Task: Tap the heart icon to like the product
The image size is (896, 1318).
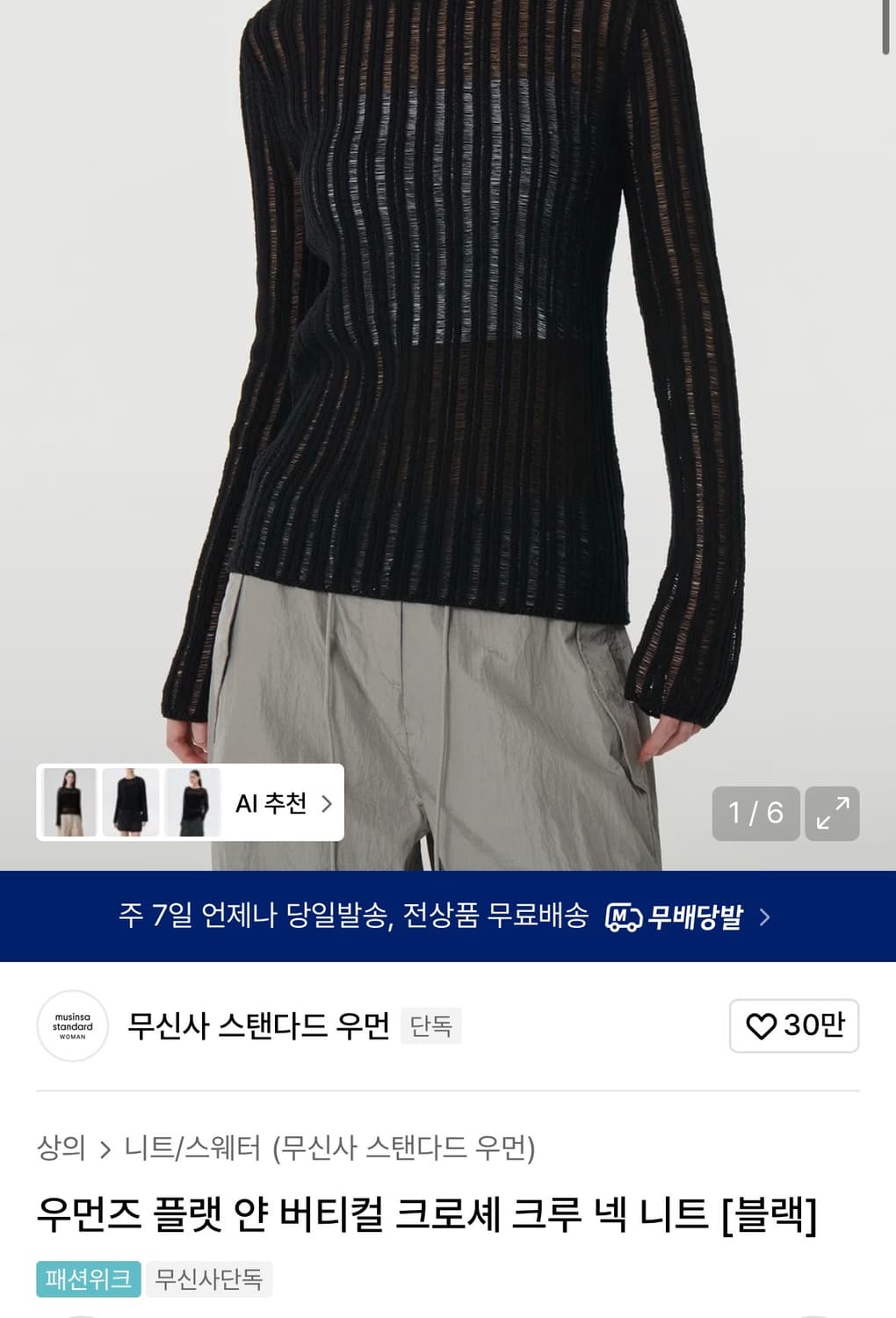Action: pos(763,1026)
